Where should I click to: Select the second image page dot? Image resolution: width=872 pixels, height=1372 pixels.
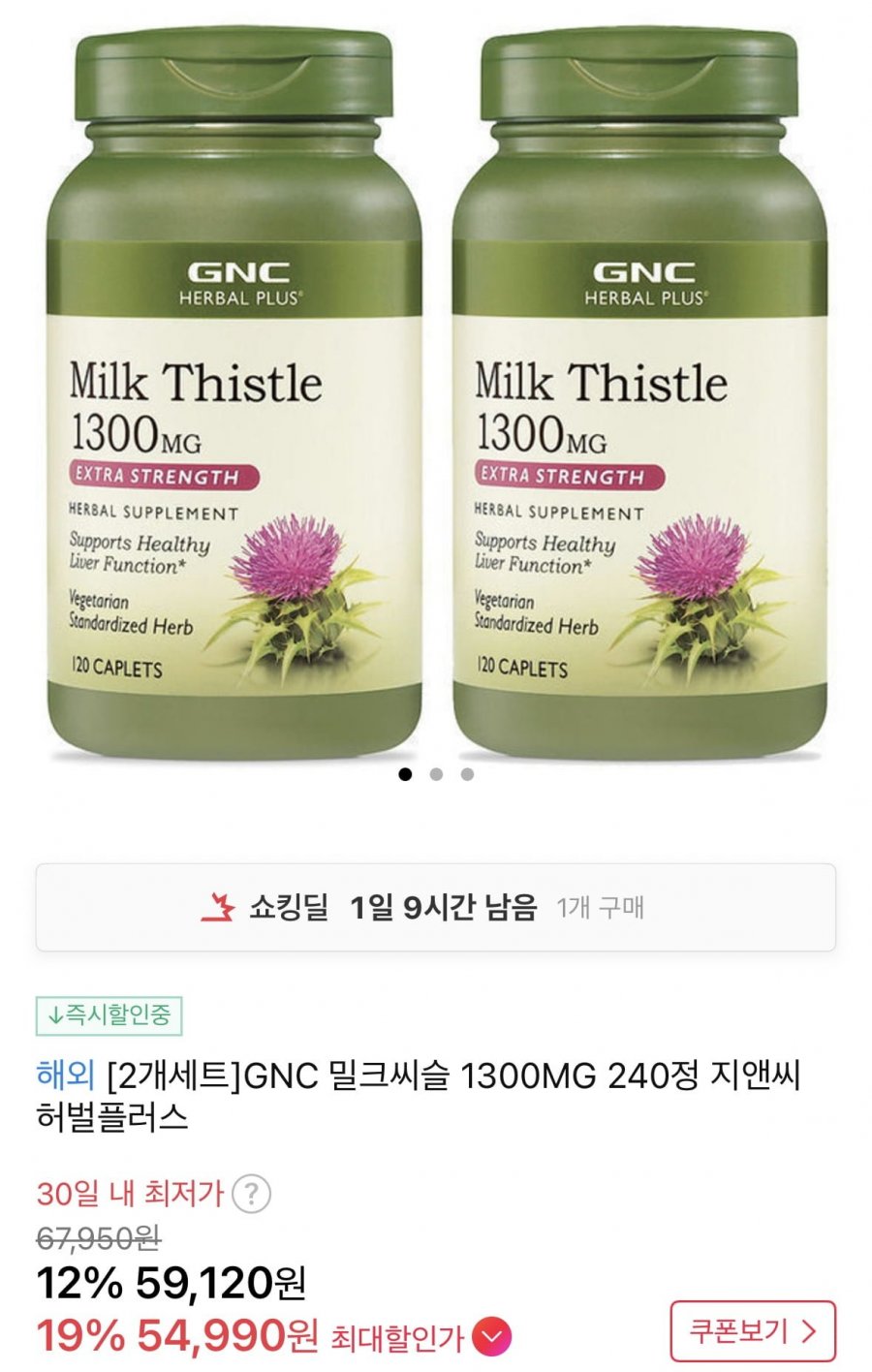pyautogui.click(x=436, y=774)
